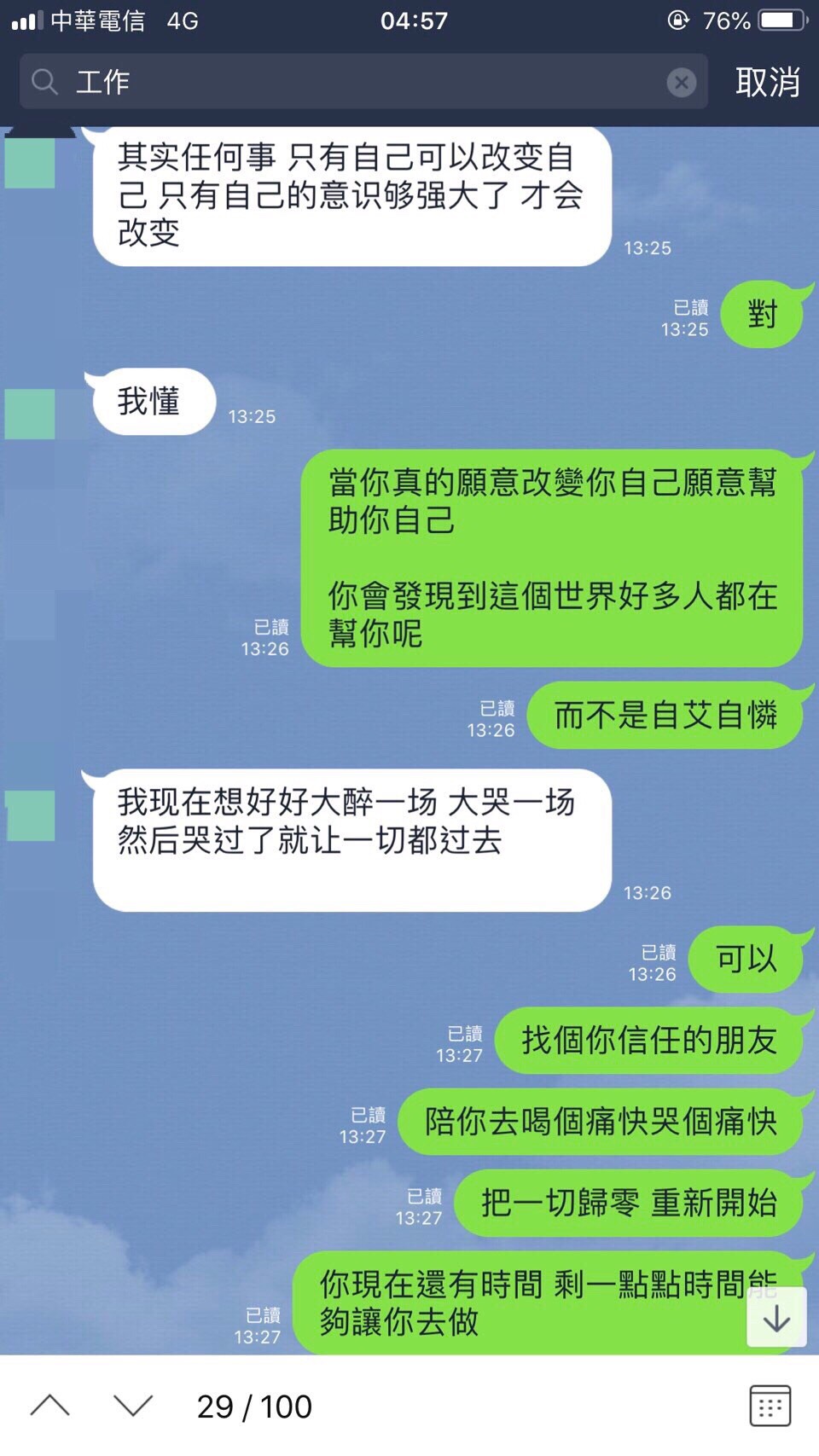This screenshot has height=1456, width=819.
Task: Cancel the search with 取消
Action: [x=767, y=82]
